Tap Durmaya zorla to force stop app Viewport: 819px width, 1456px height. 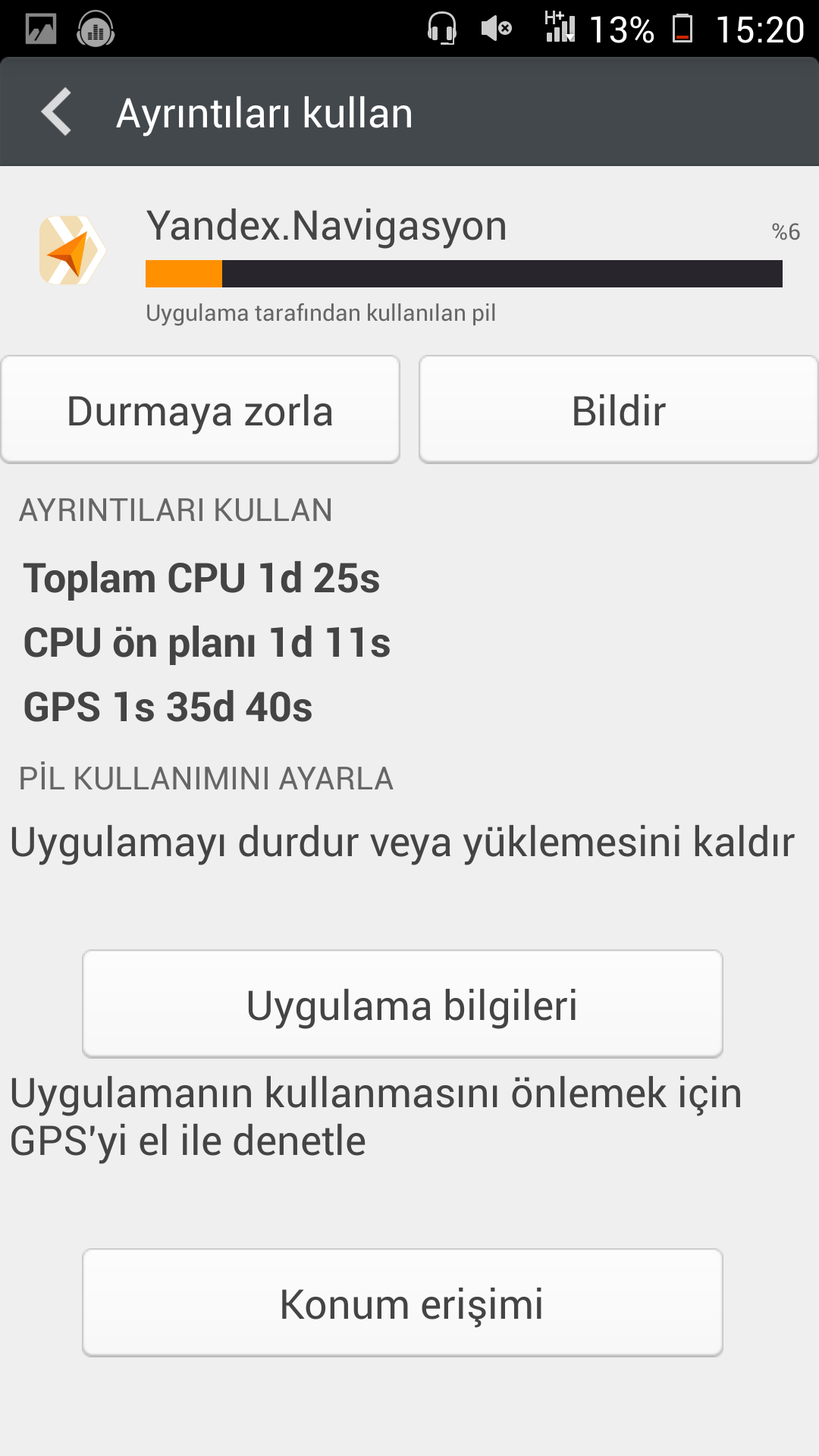point(200,410)
